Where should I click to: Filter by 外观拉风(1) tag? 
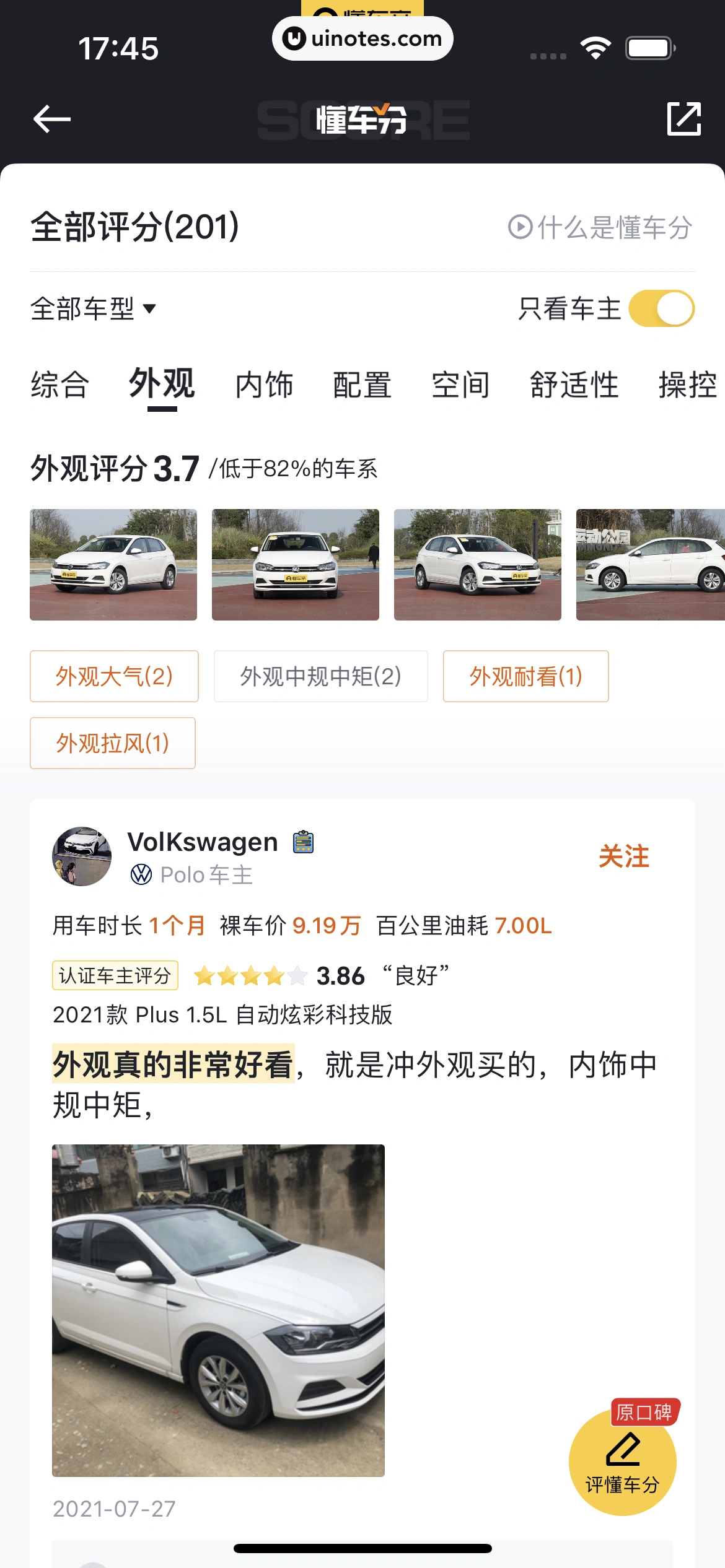click(x=113, y=743)
